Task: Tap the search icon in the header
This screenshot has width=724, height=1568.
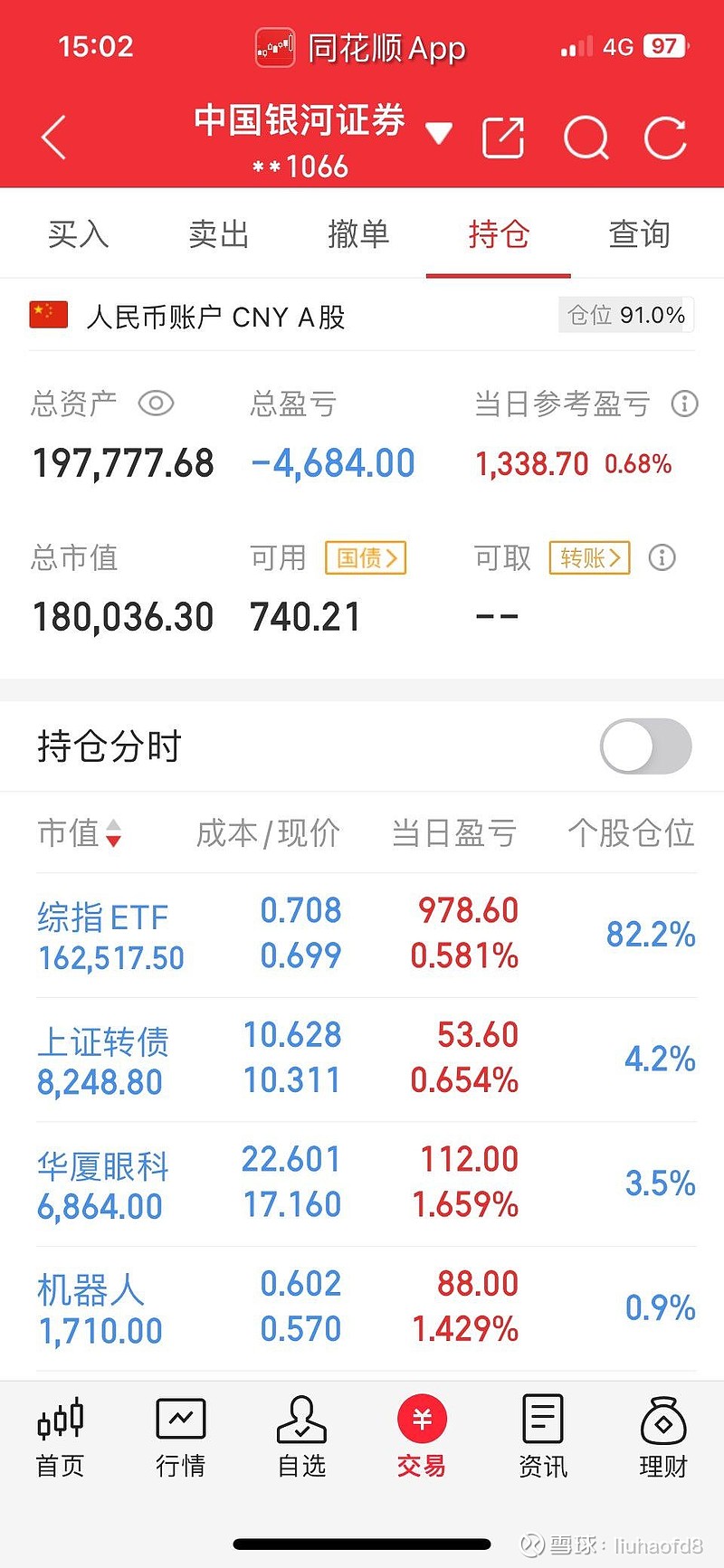Action: [585, 138]
